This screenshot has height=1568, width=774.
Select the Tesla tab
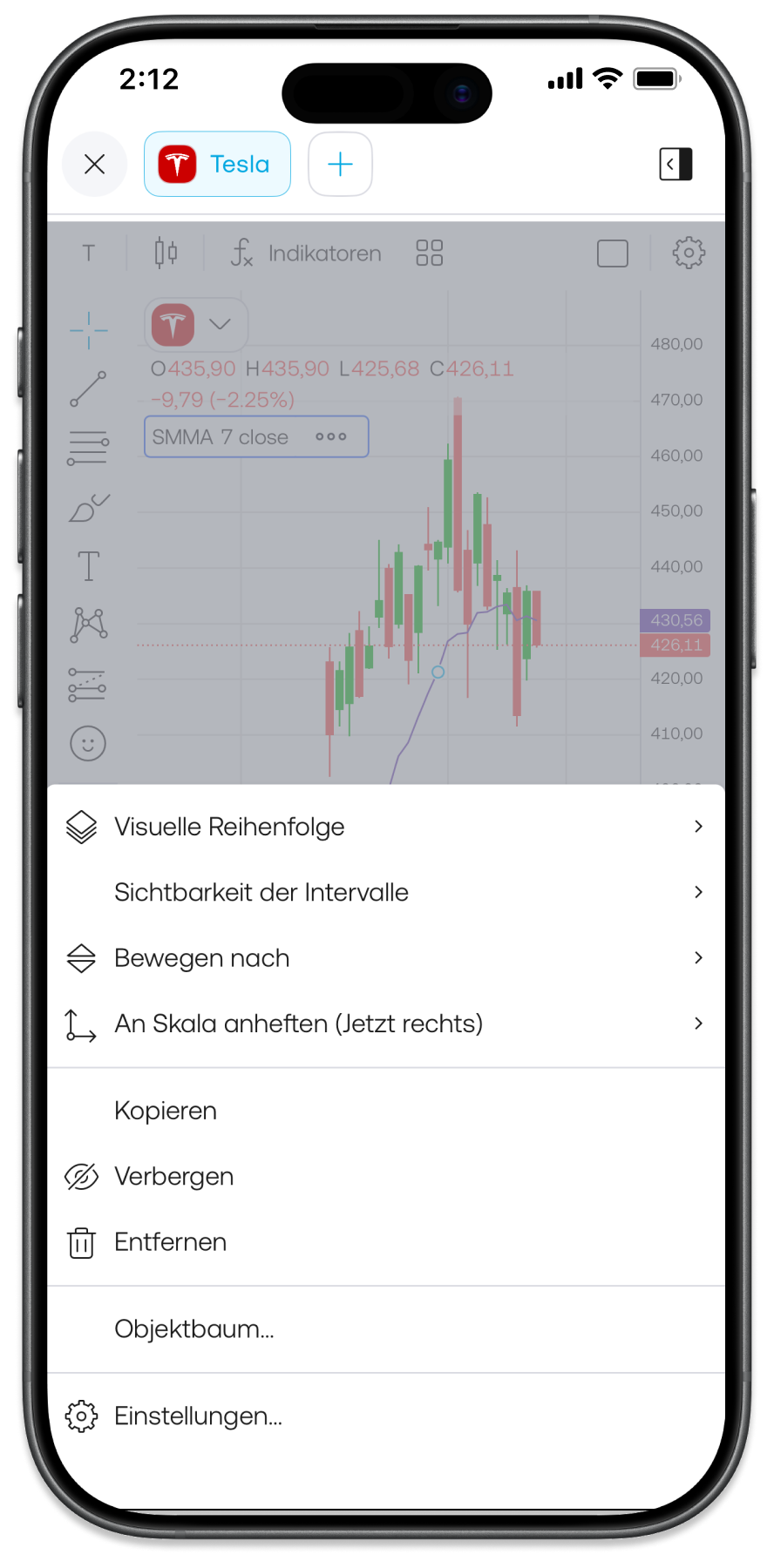(217, 164)
